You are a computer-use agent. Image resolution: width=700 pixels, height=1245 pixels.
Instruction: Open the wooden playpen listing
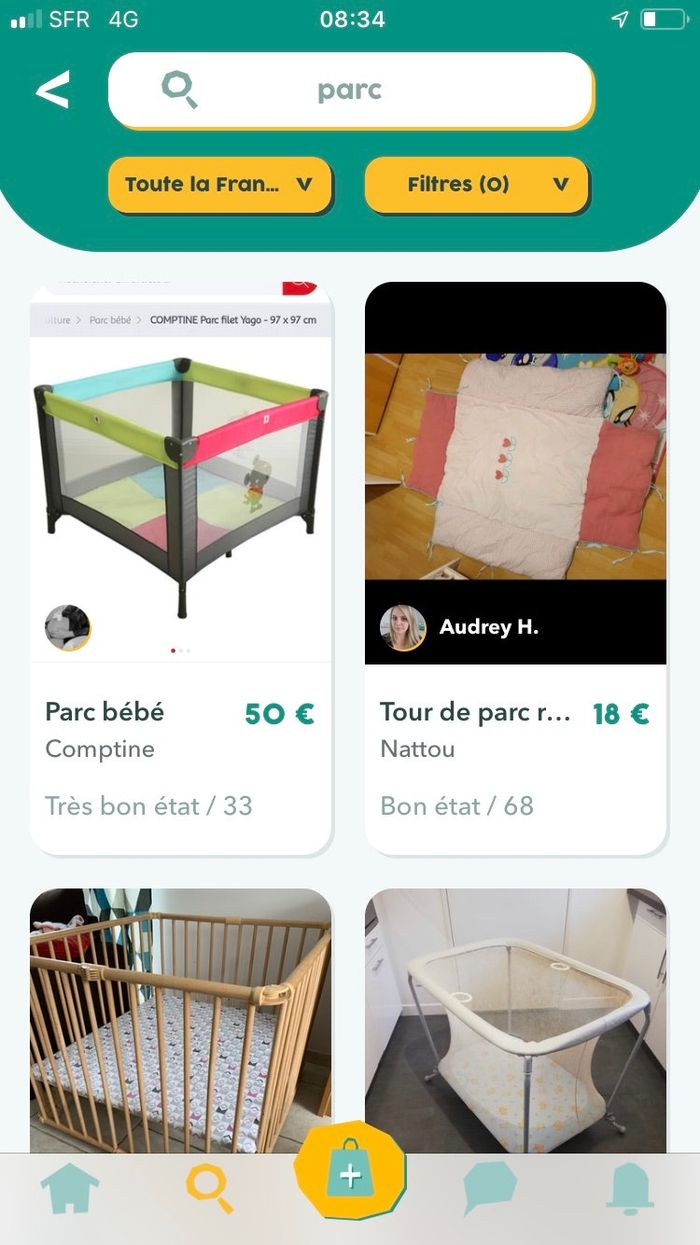[180, 1020]
